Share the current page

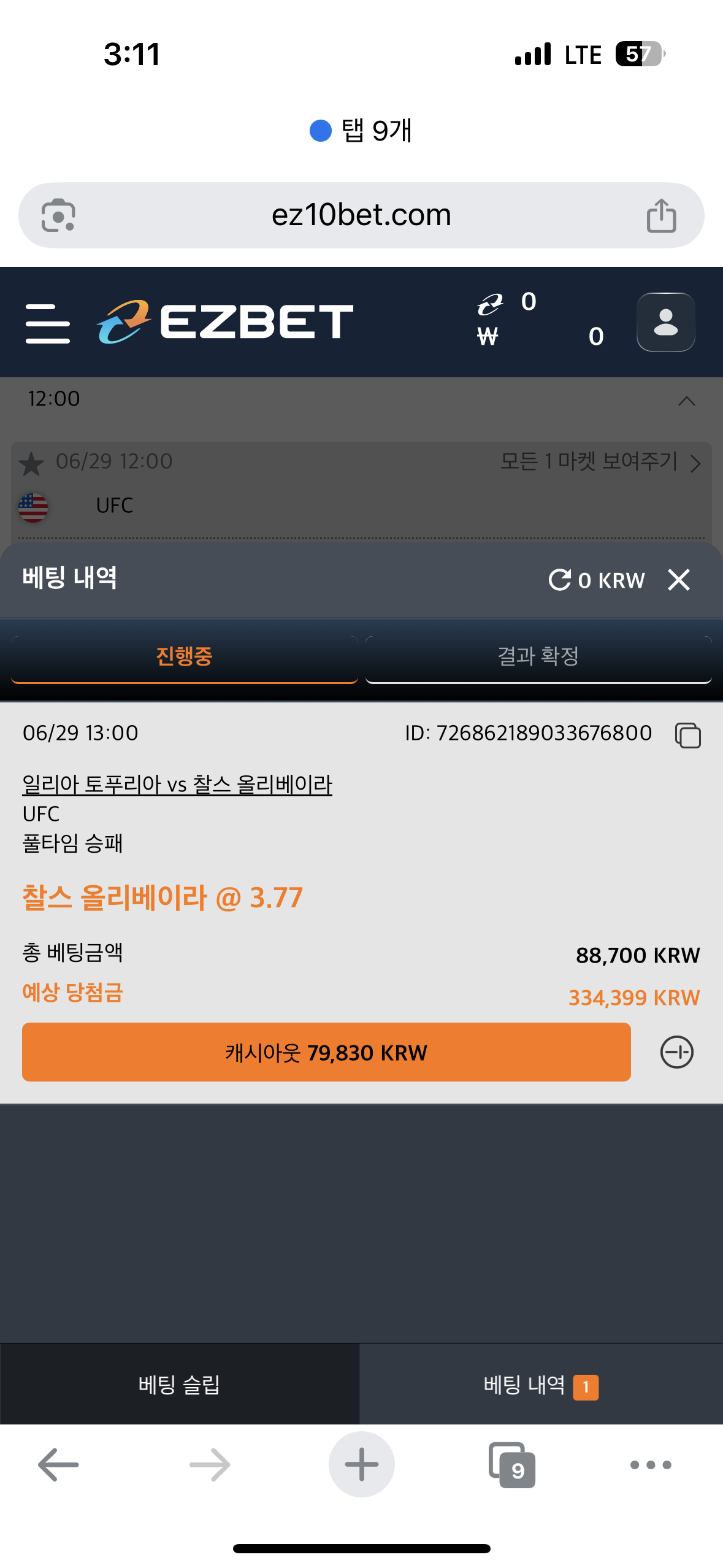661,215
